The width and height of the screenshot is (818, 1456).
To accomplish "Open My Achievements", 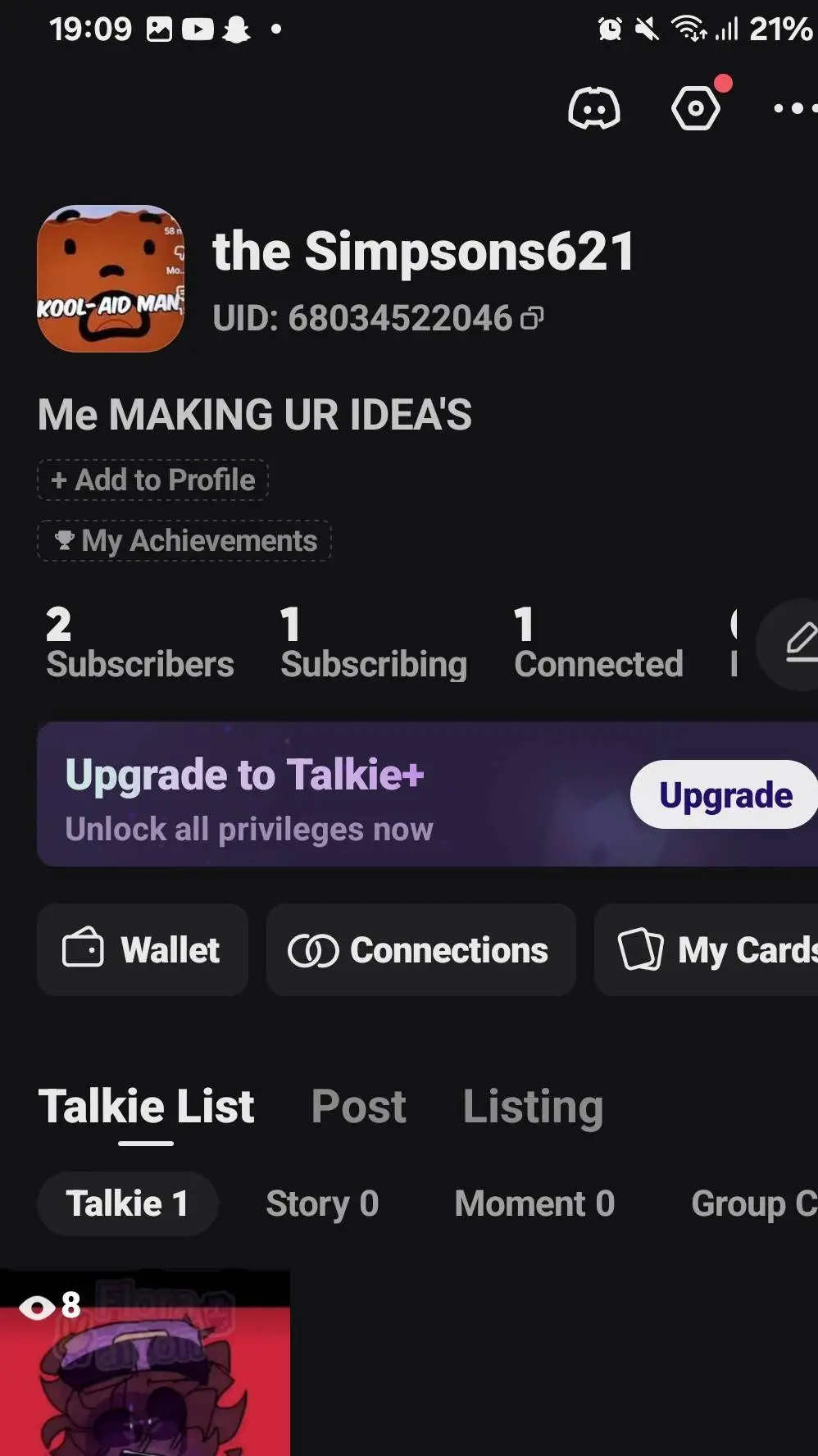I will (x=184, y=540).
